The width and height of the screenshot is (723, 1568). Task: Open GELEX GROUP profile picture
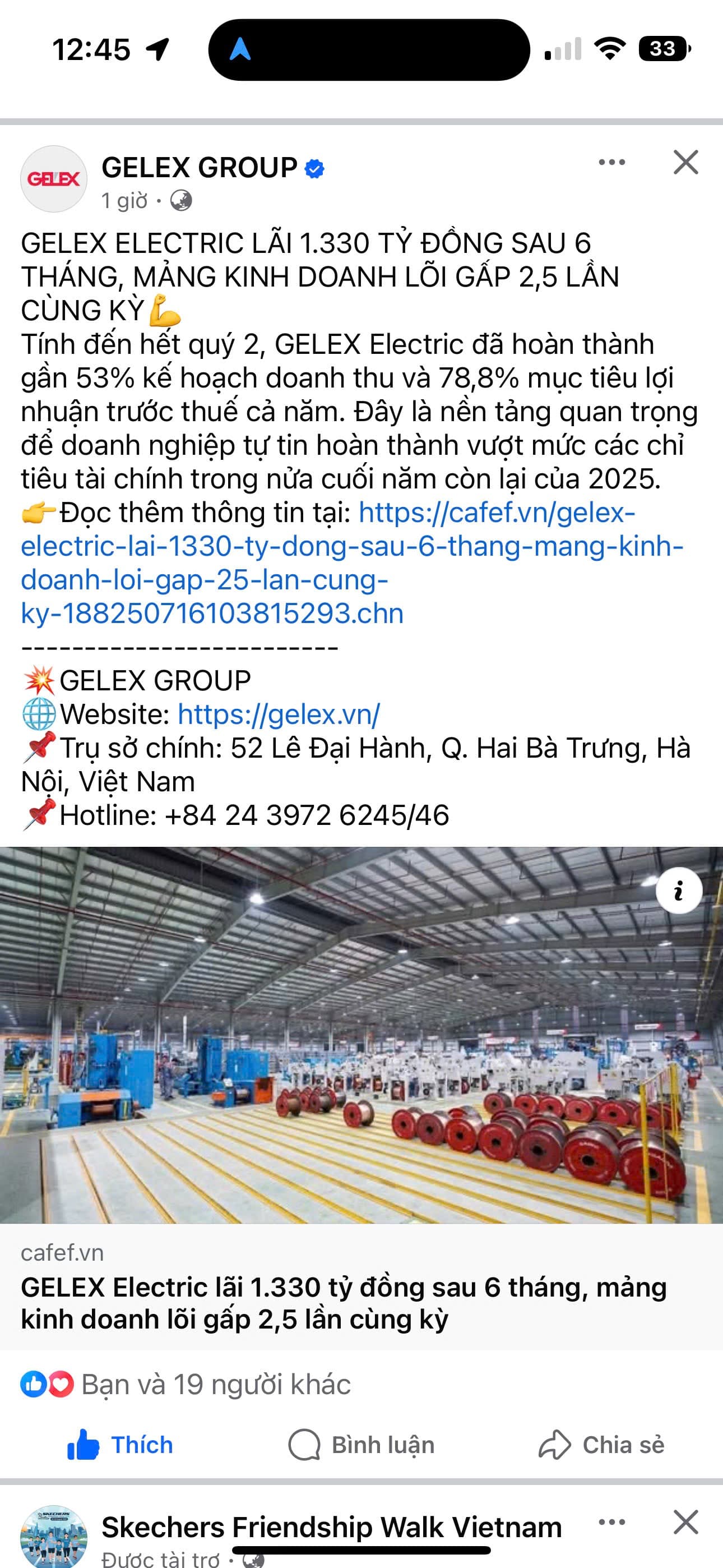click(54, 179)
